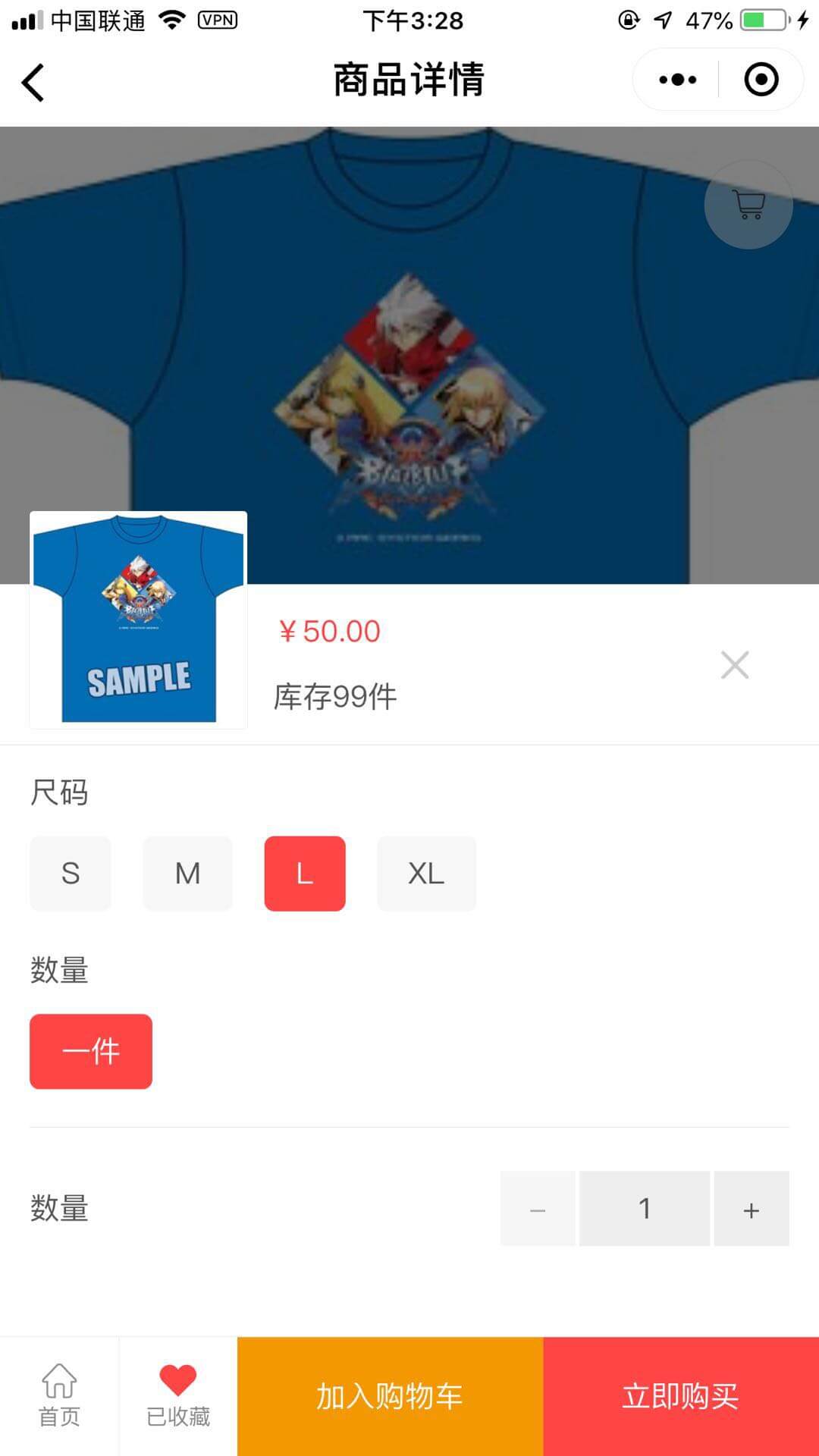Pick size L

click(x=304, y=874)
